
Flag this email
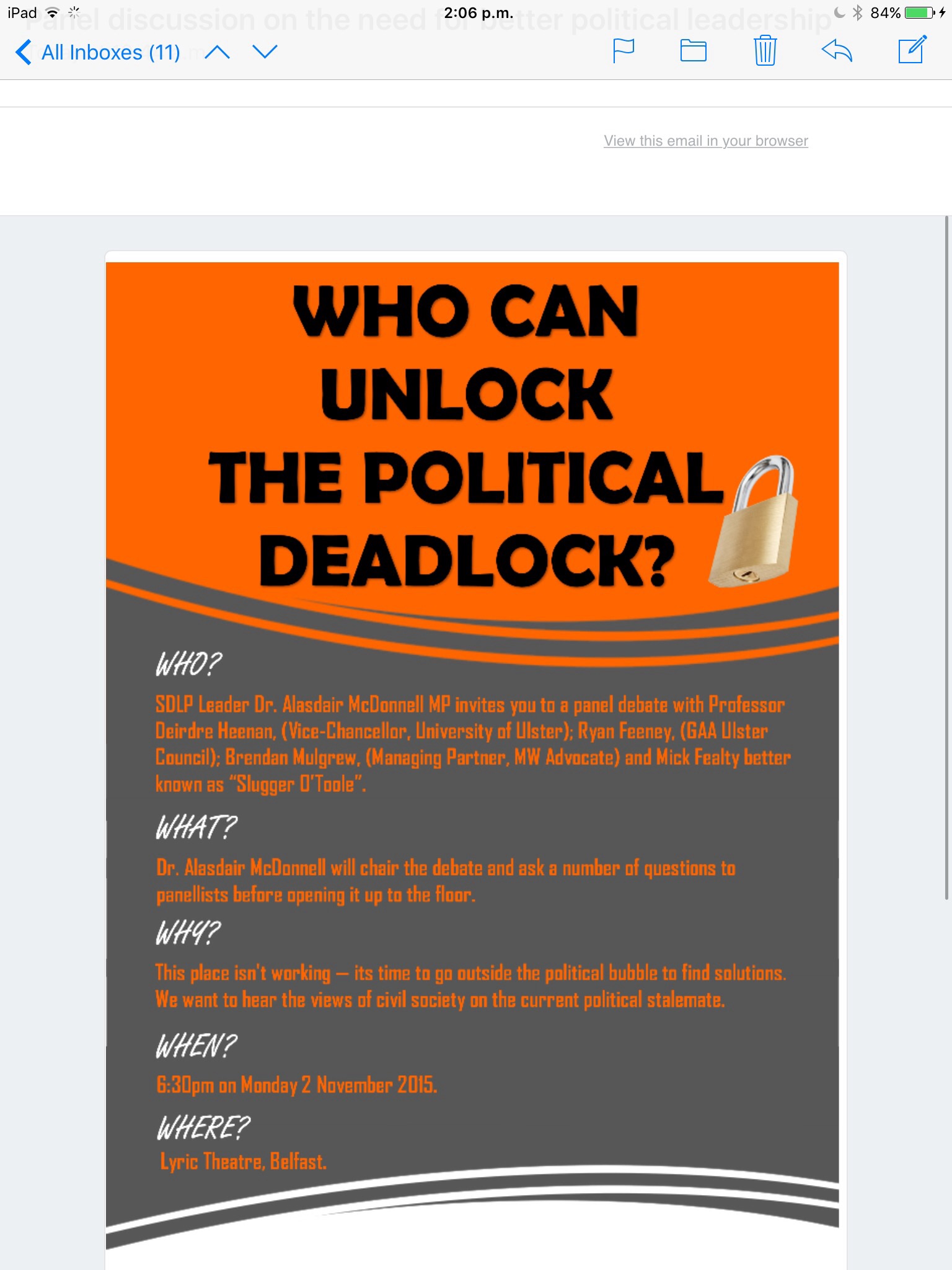tap(623, 51)
